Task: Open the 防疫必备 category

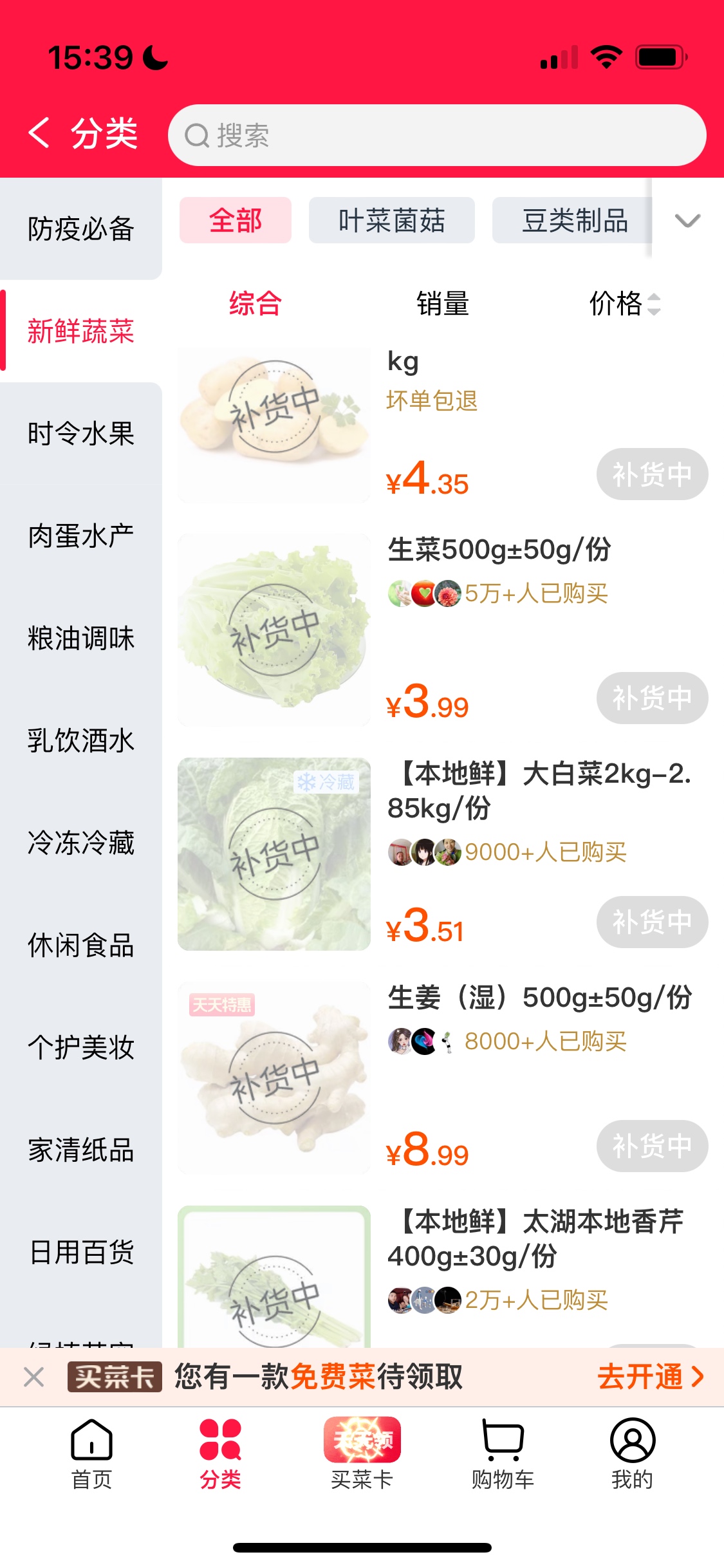Action: tap(80, 229)
